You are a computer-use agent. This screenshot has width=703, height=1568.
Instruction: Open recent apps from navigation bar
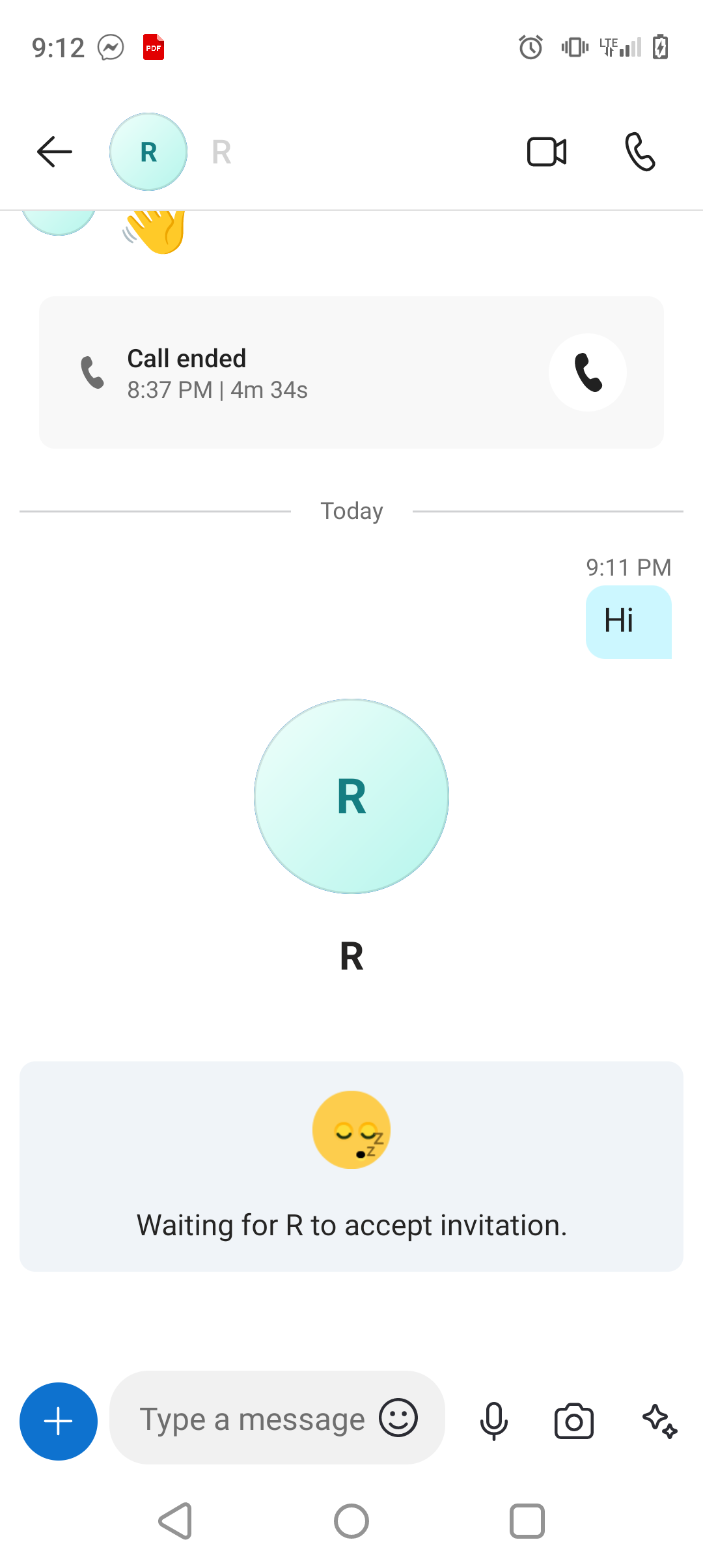pyautogui.click(x=527, y=1521)
